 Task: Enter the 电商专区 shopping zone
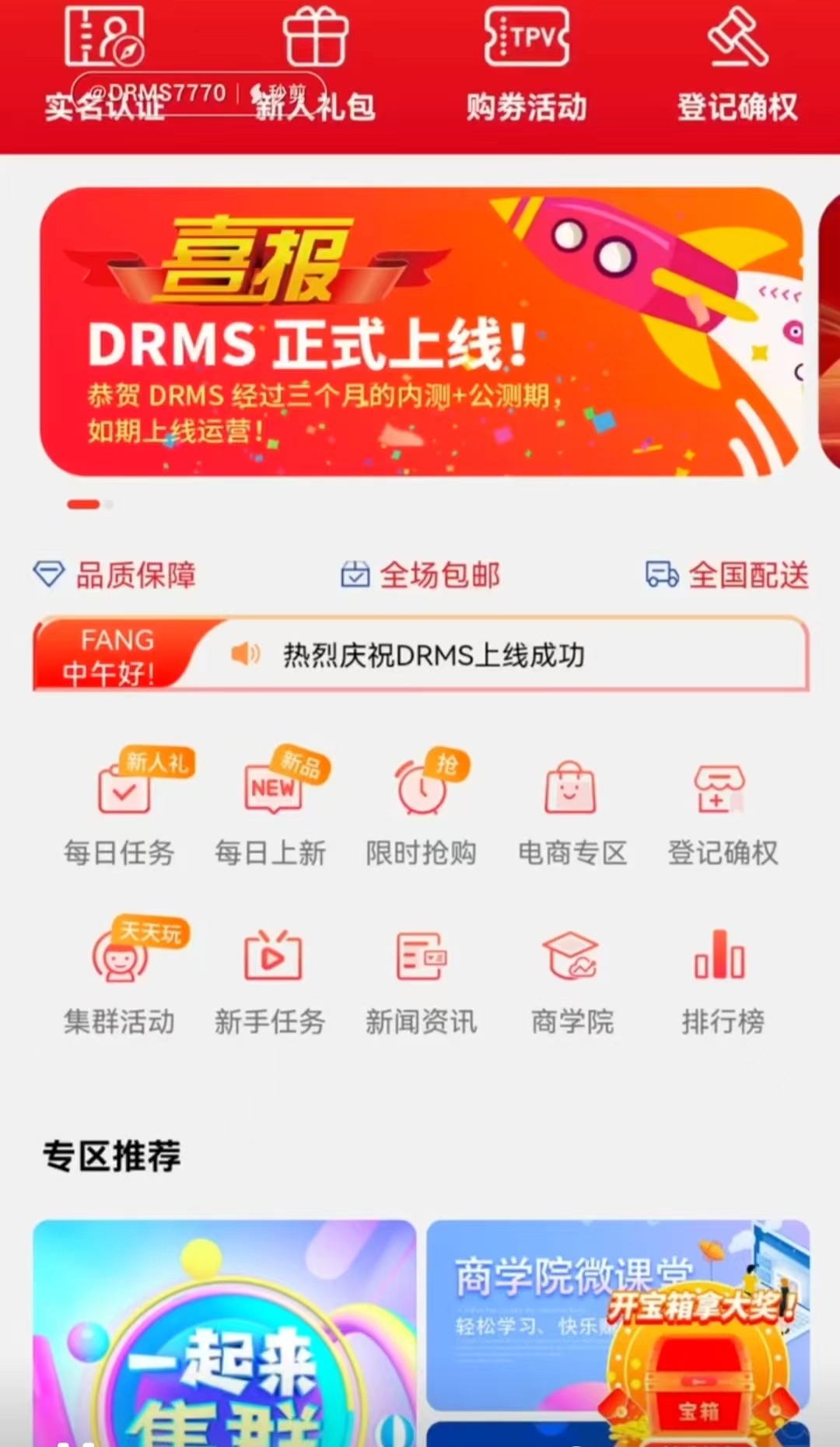[572, 809]
